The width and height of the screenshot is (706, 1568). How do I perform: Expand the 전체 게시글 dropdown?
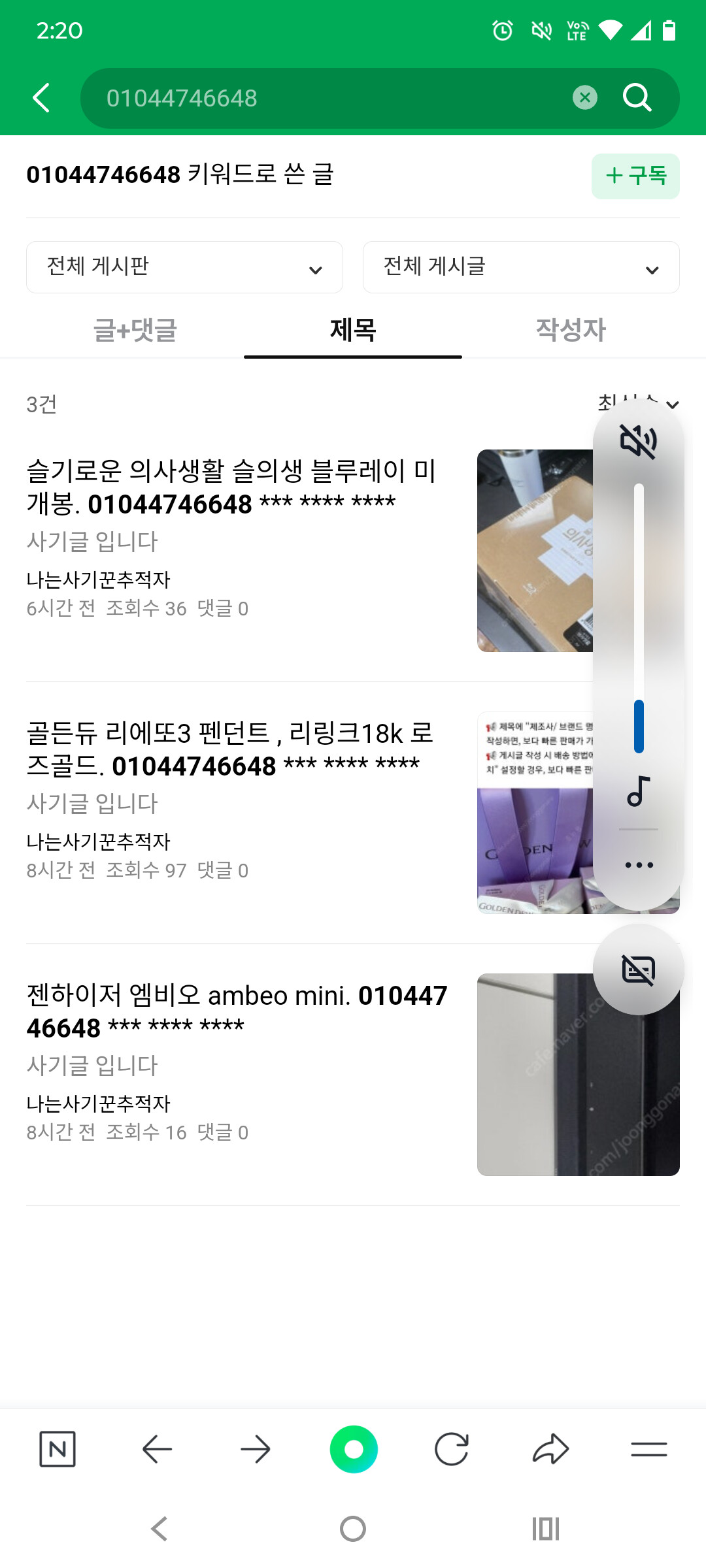coord(520,267)
